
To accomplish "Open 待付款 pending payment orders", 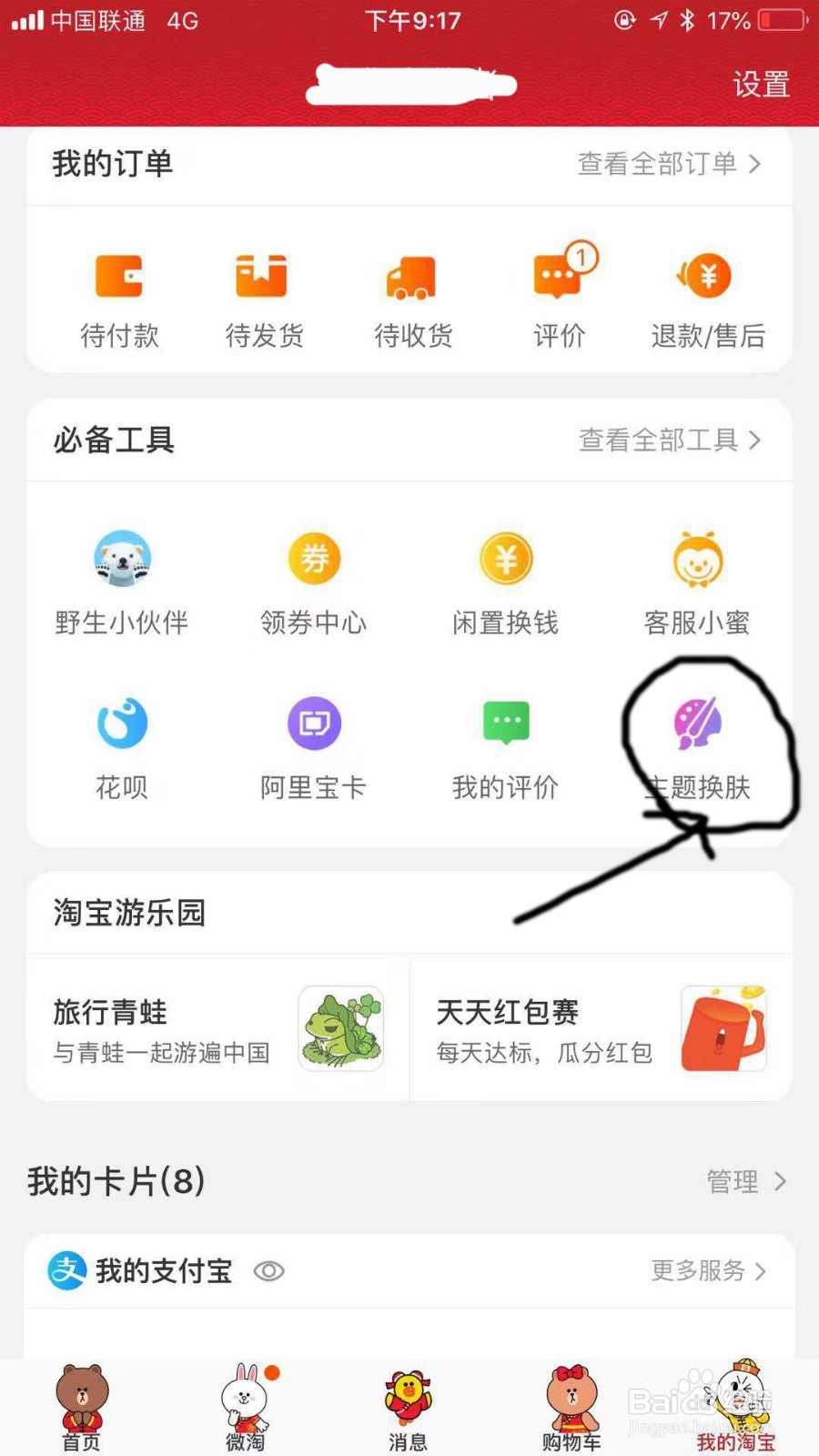I will pyautogui.click(x=119, y=296).
